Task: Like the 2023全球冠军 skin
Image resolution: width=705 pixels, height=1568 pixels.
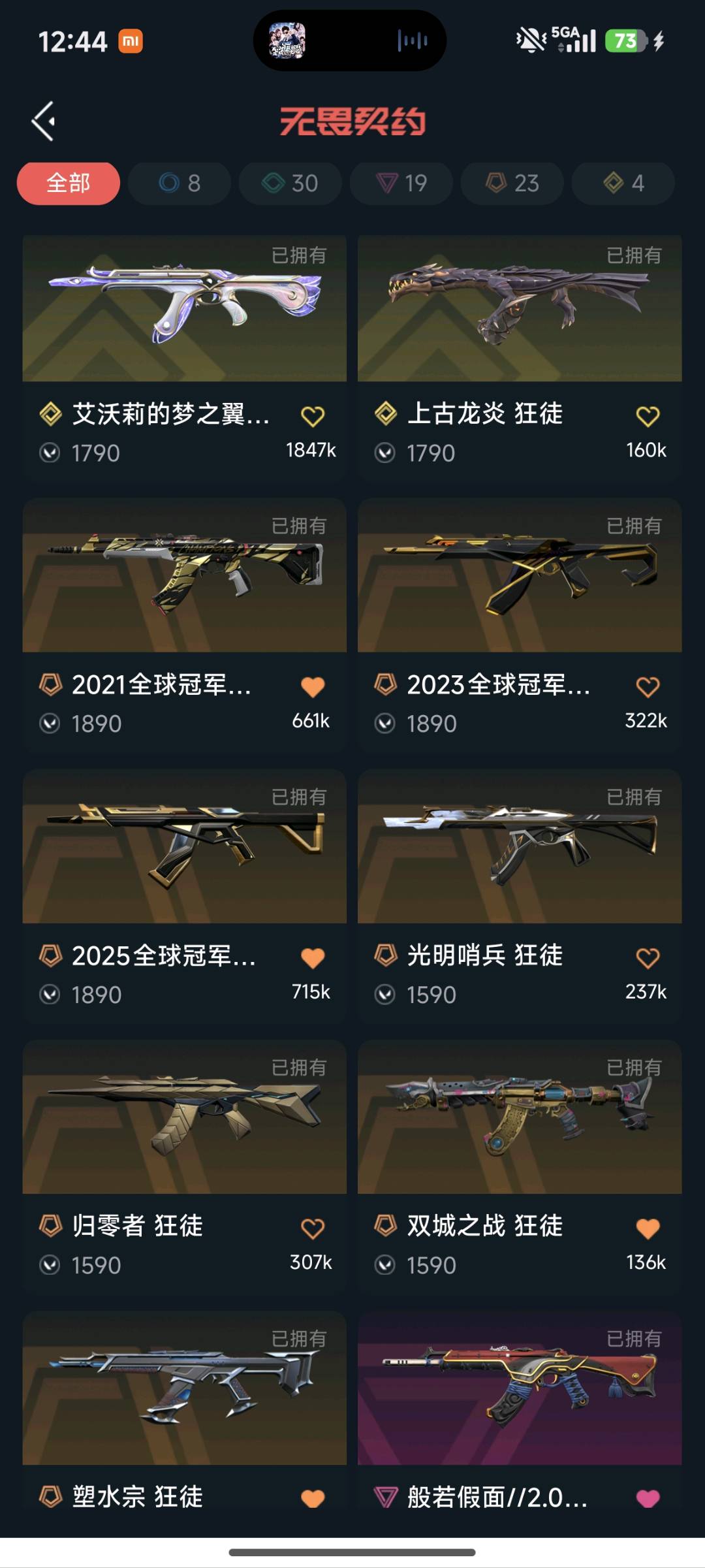Action: (x=648, y=687)
